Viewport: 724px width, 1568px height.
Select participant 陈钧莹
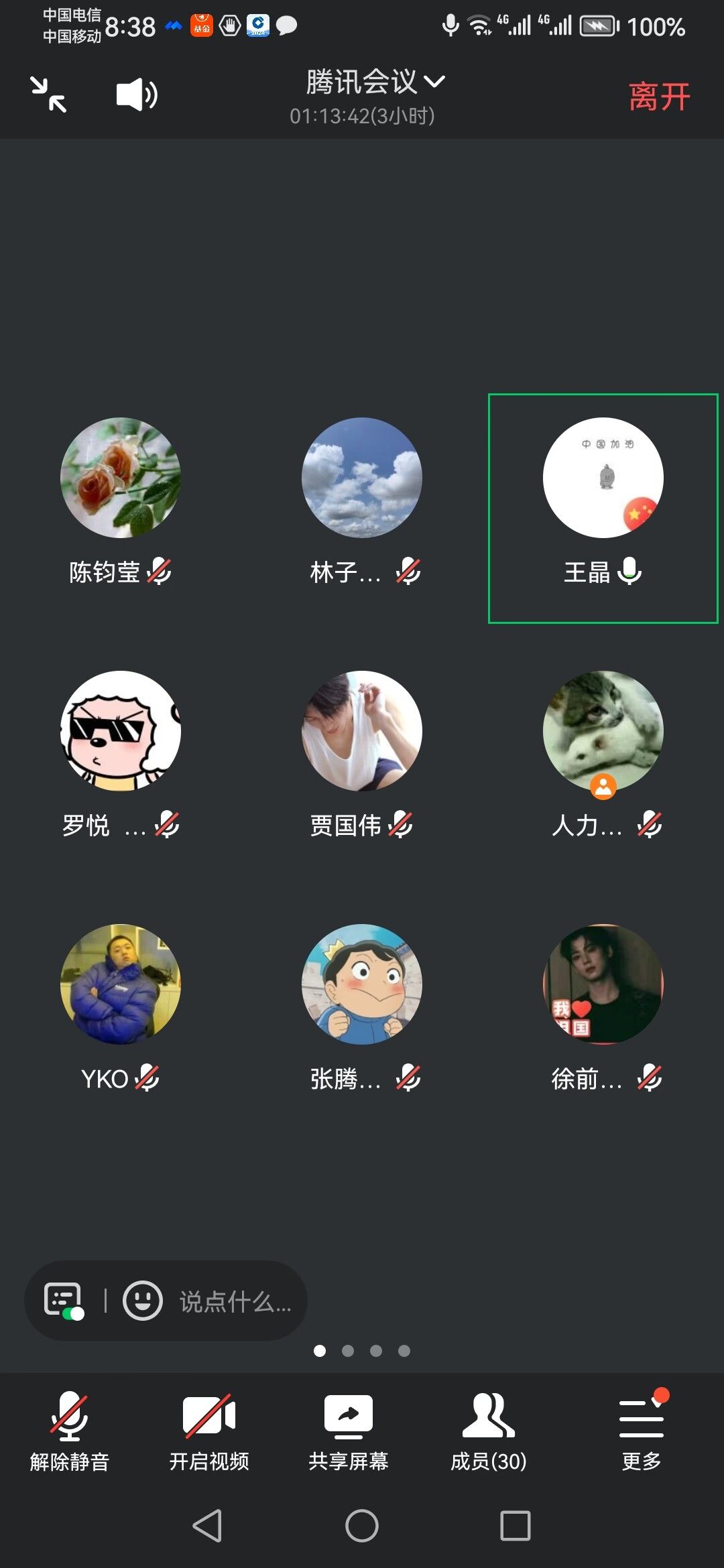(x=121, y=478)
